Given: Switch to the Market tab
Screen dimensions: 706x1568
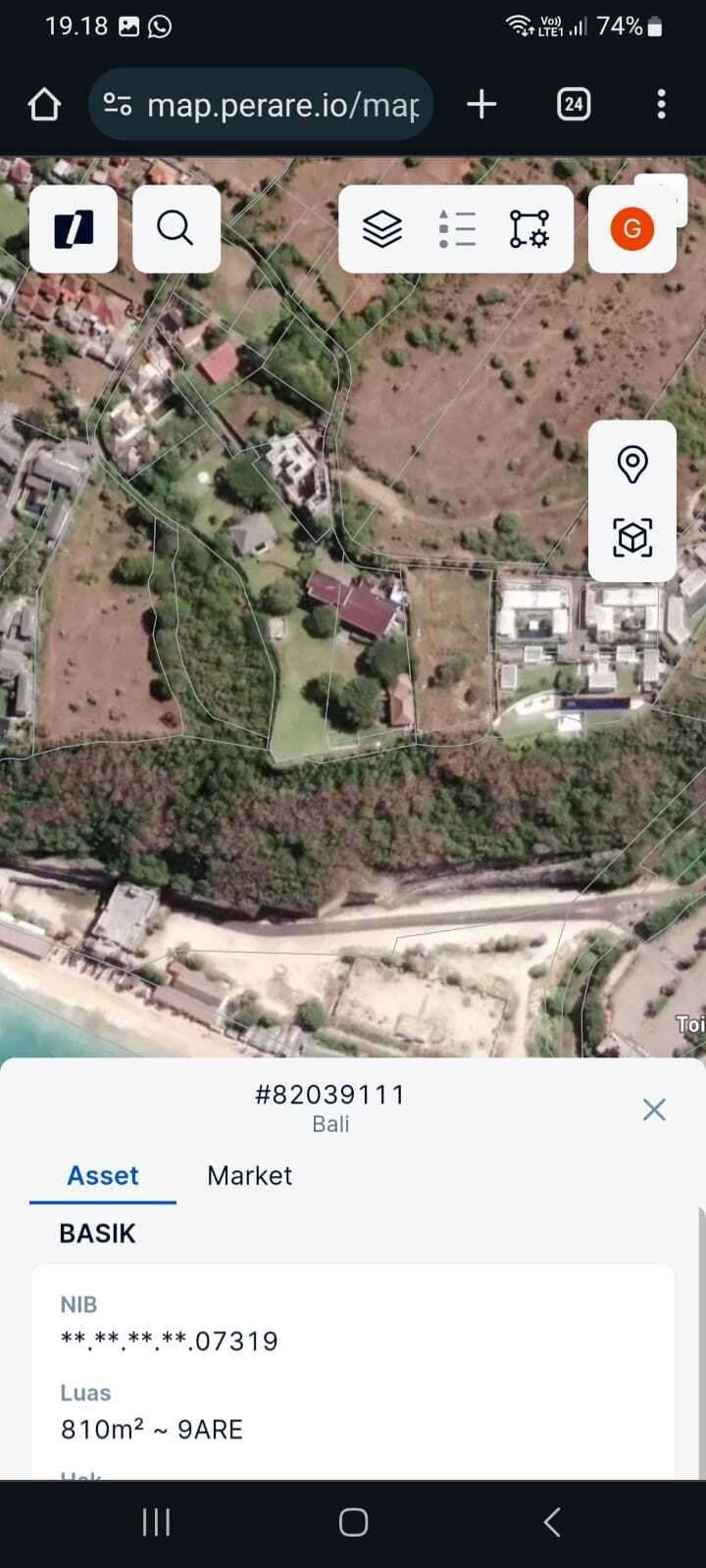Looking at the screenshot, I should click(x=249, y=1175).
